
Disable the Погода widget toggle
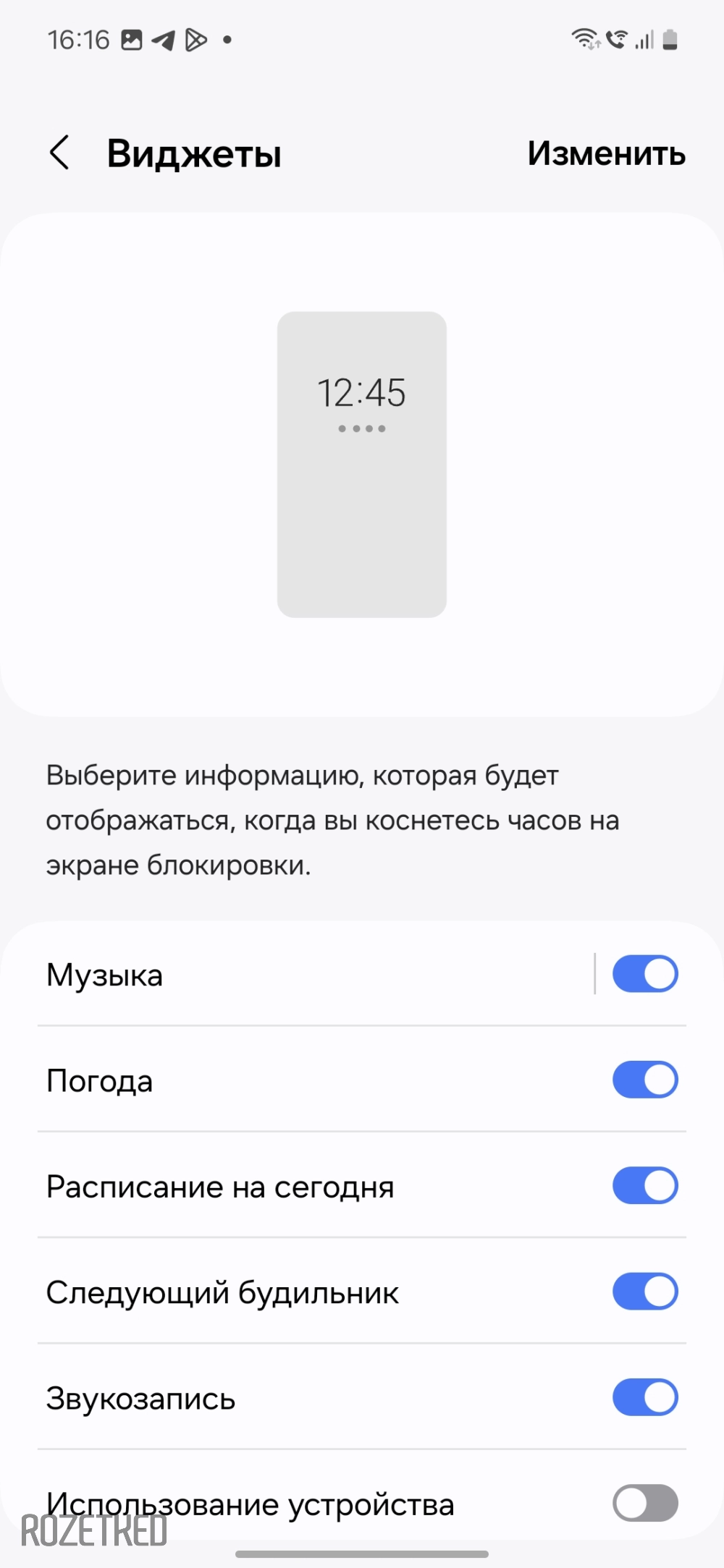click(x=645, y=1080)
